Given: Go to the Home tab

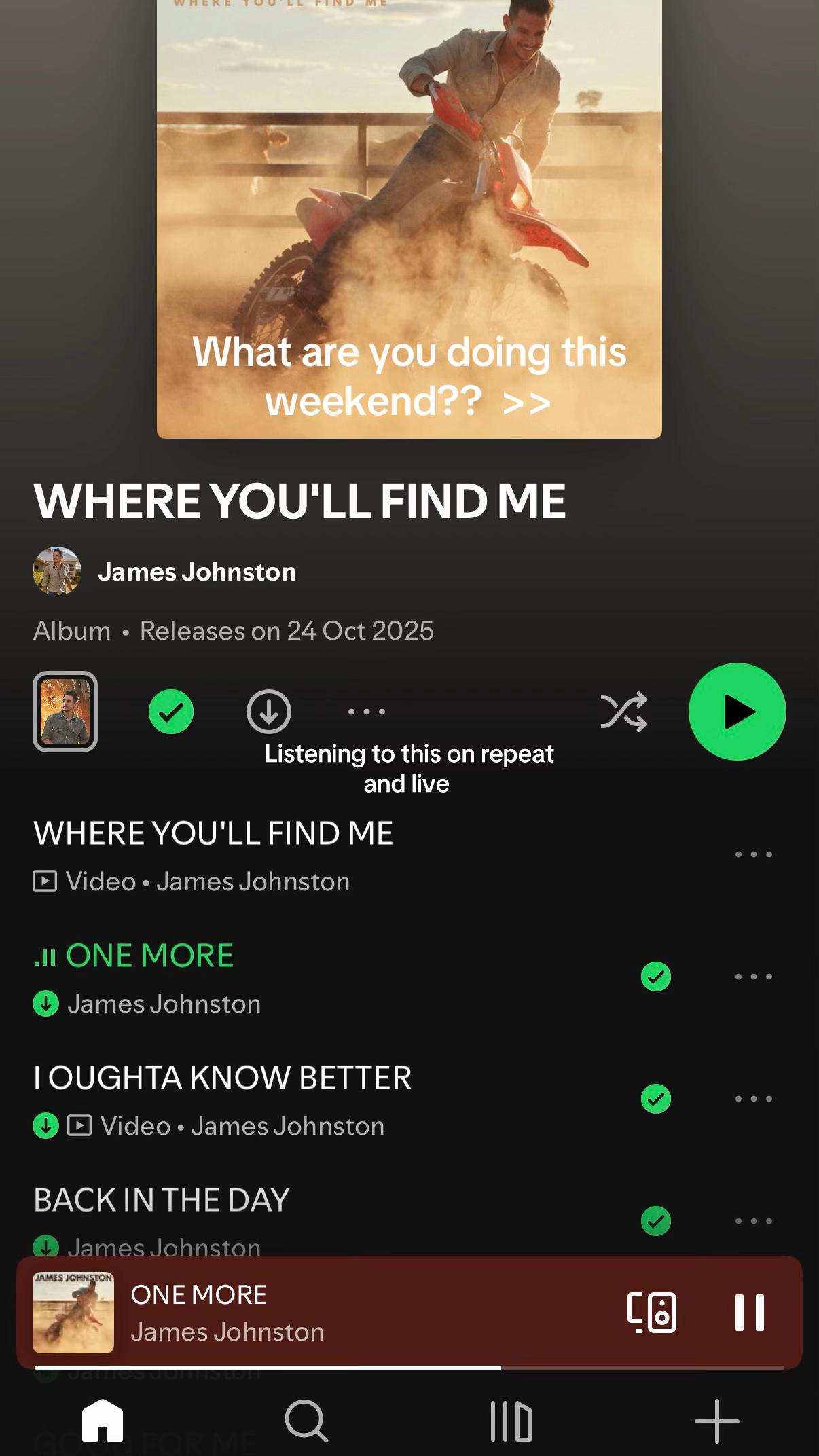Looking at the screenshot, I should [103, 1420].
